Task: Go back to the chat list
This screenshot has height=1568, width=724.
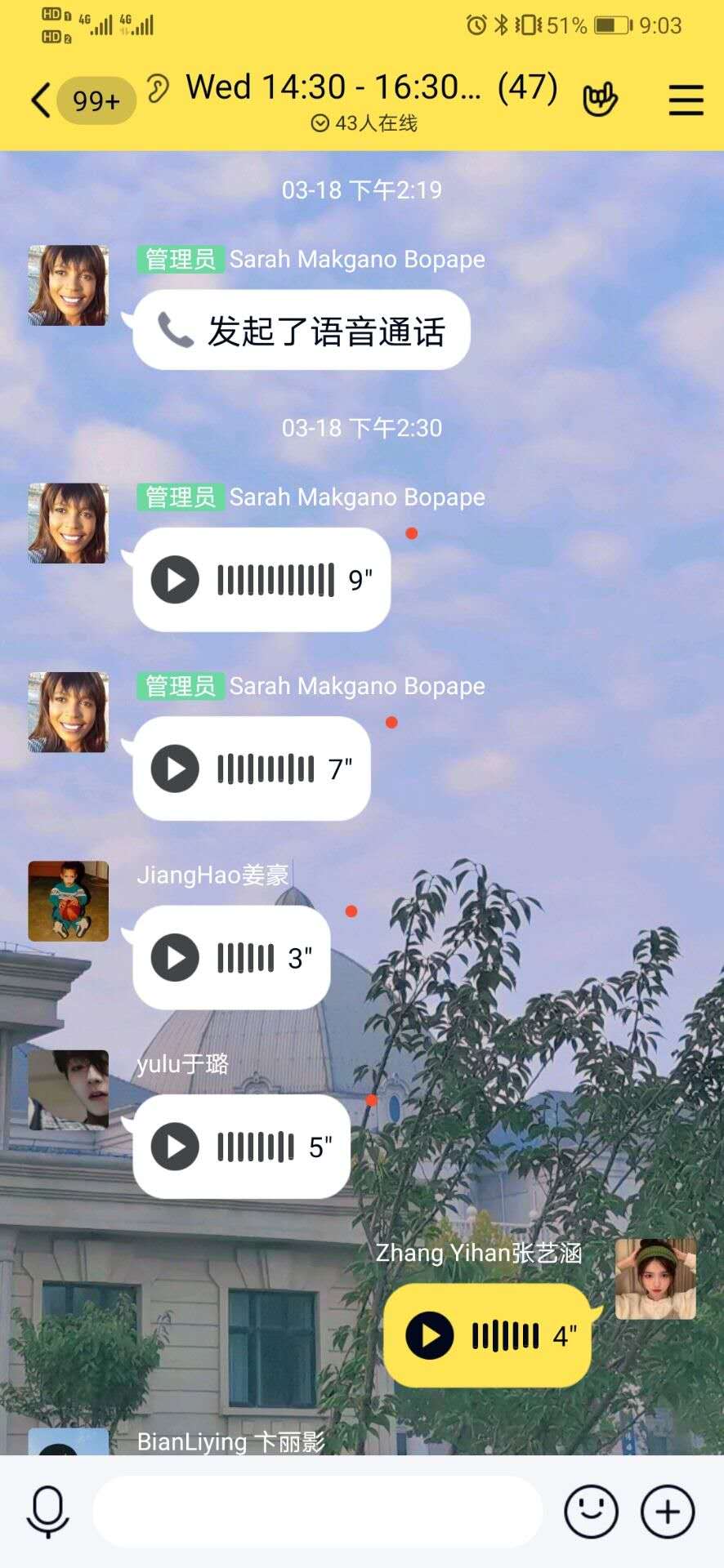Action: [x=41, y=100]
